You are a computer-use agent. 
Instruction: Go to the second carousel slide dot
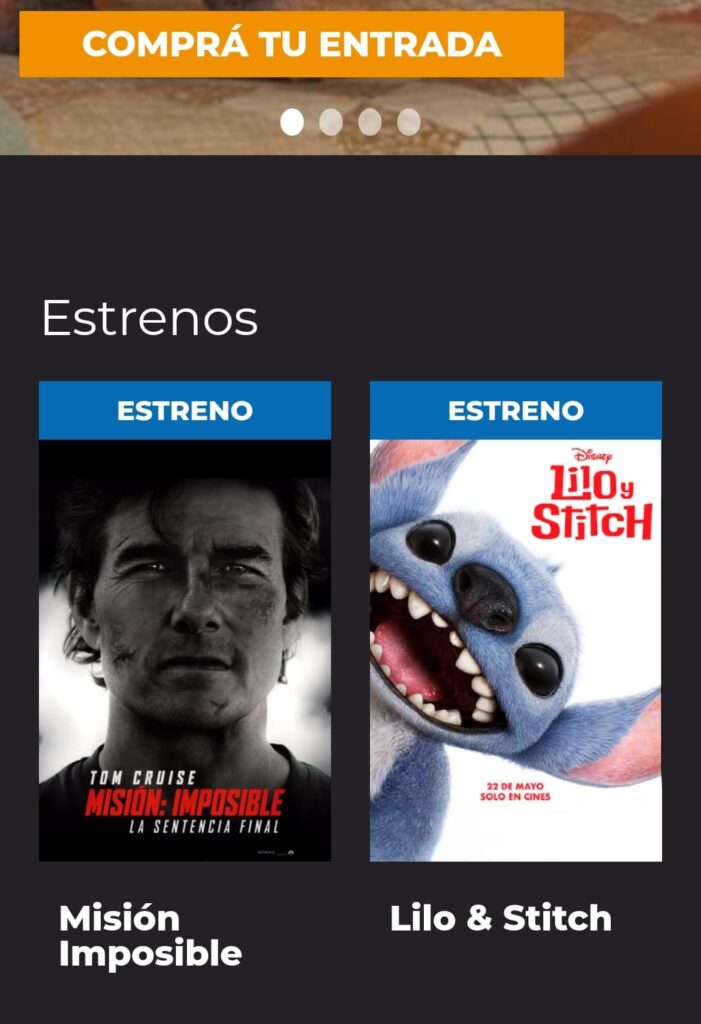coord(331,122)
